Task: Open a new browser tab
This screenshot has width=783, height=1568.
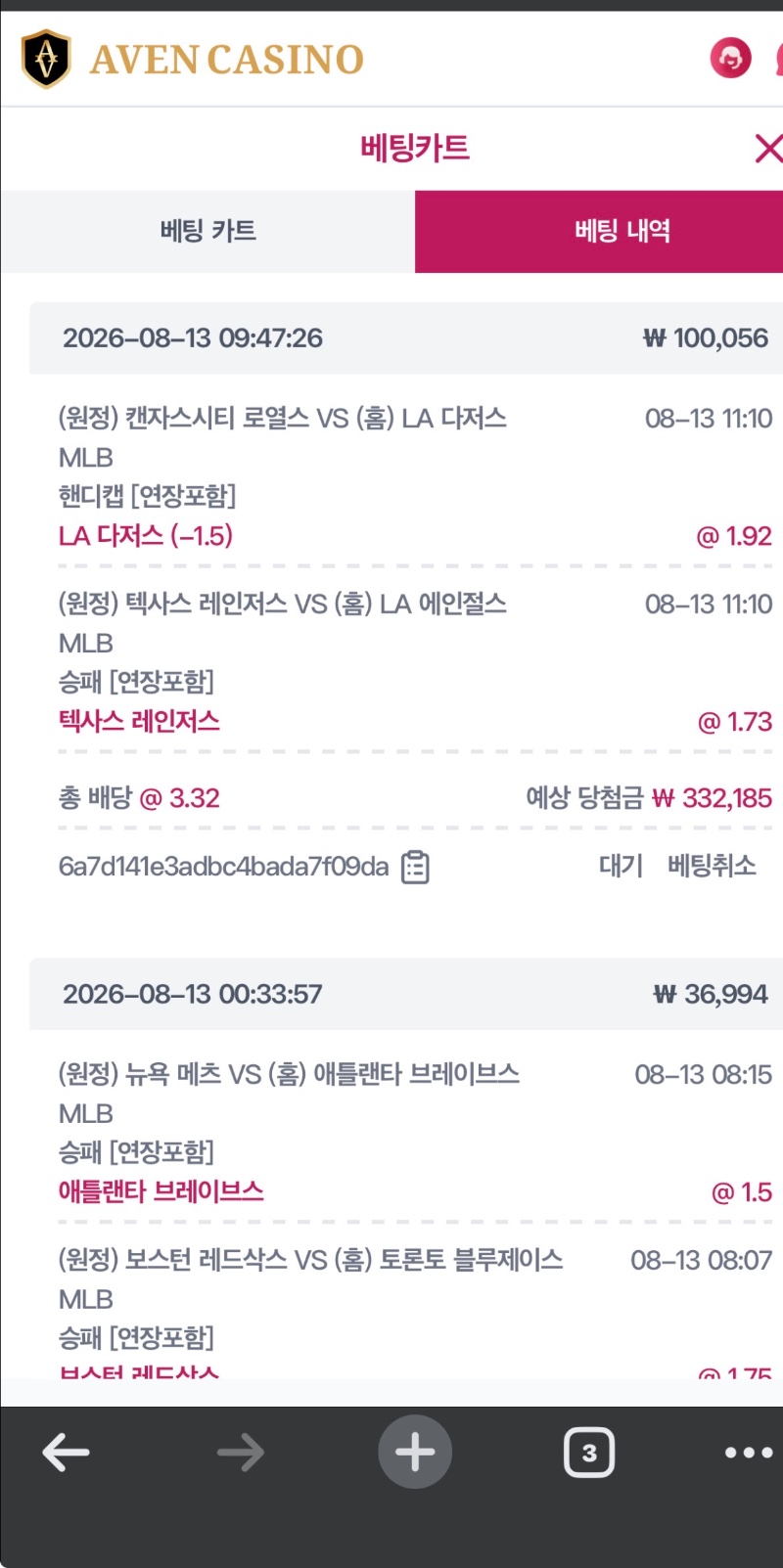Action: pyautogui.click(x=415, y=1452)
